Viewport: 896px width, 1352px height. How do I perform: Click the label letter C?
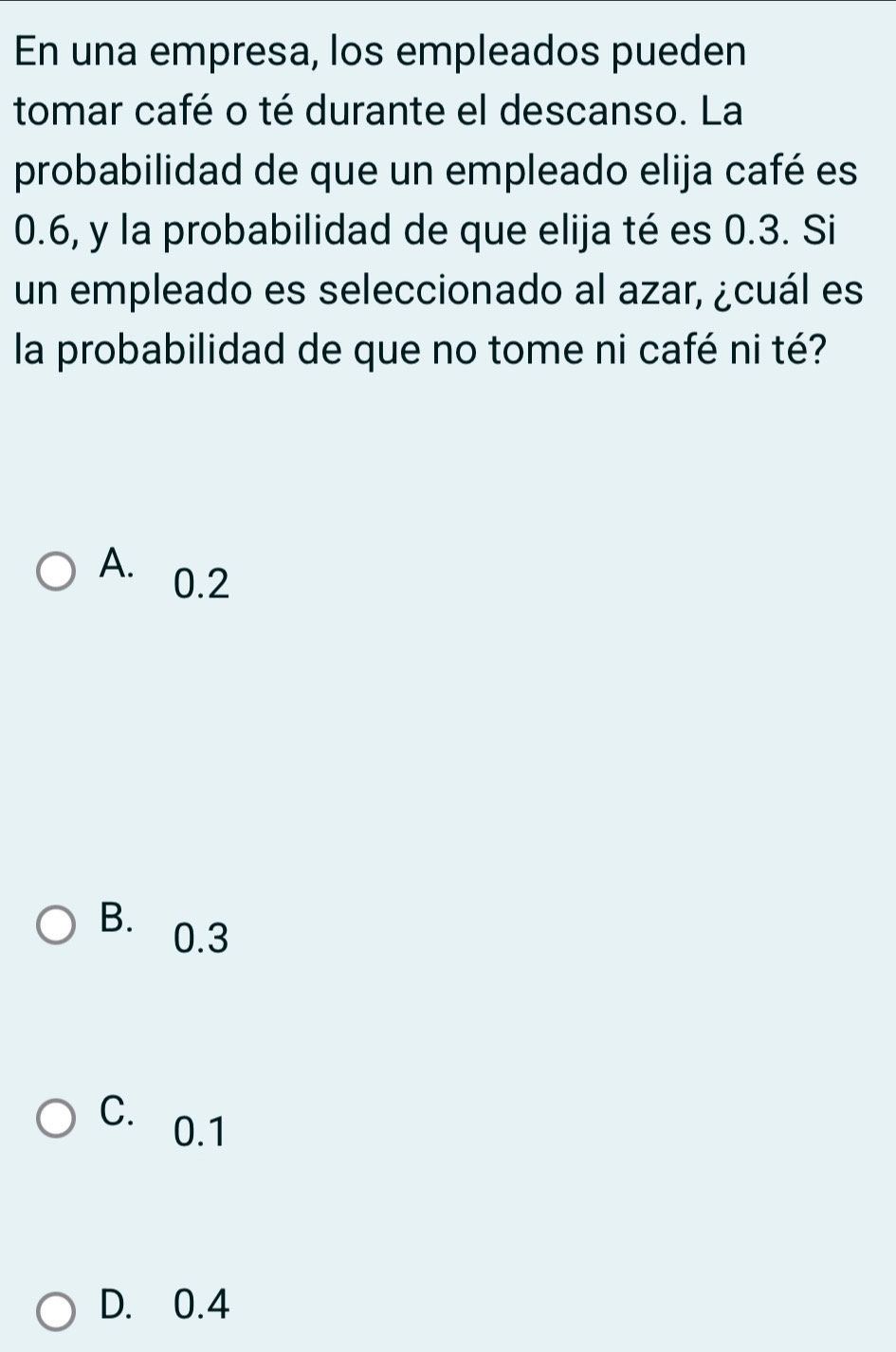pos(116,1112)
